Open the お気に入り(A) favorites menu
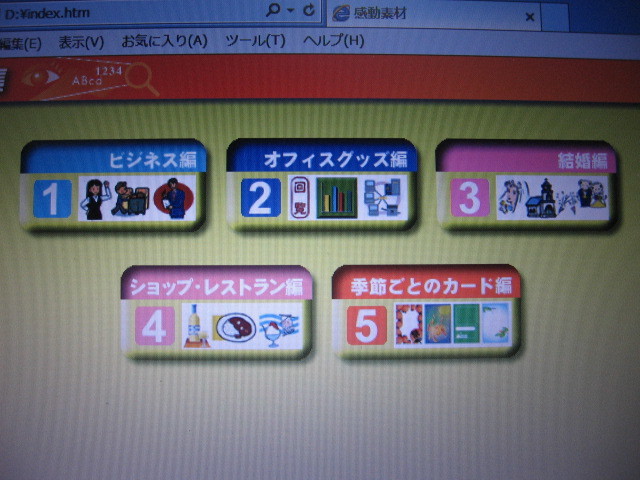The image size is (640, 480). pyautogui.click(x=164, y=42)
